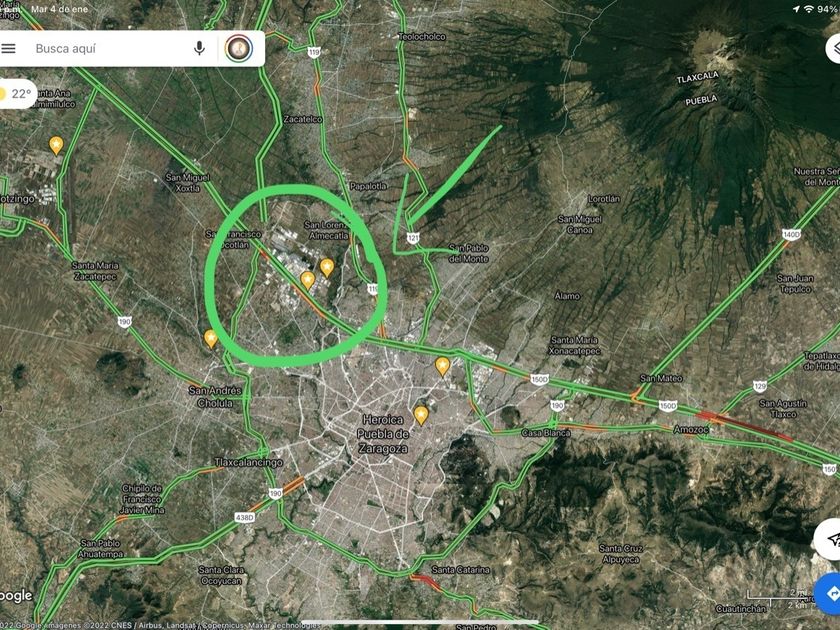Select the saved star pin near Santa Ana Xalmimilulco
The height and width of the screenshot is (630, 840).
pyautogui.click(x=56, y=145)
